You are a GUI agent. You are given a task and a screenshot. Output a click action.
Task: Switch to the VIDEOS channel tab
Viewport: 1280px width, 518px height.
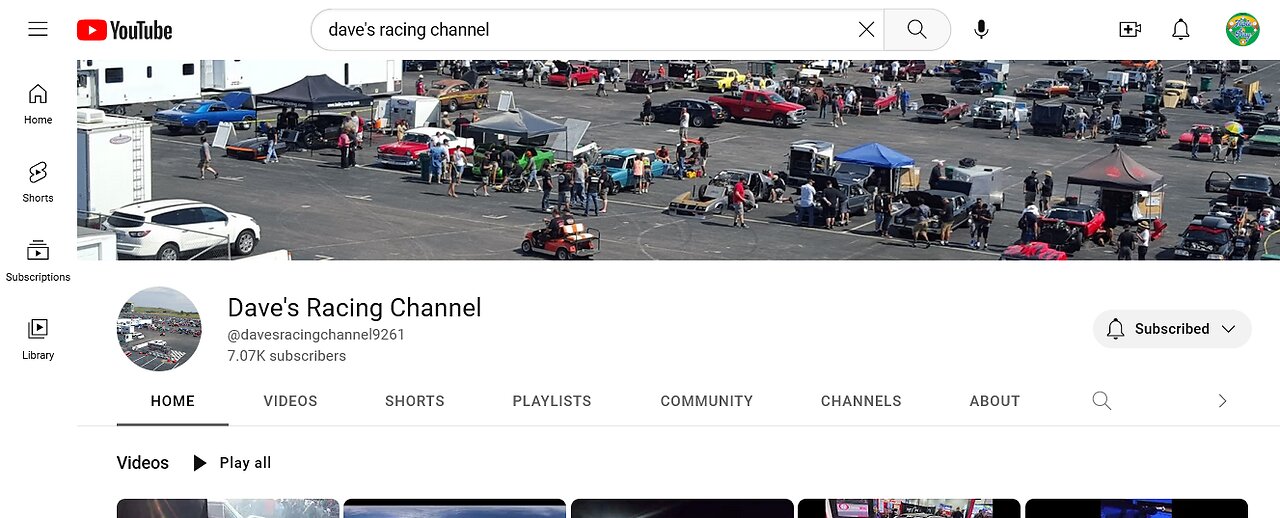tap(290, 401)
